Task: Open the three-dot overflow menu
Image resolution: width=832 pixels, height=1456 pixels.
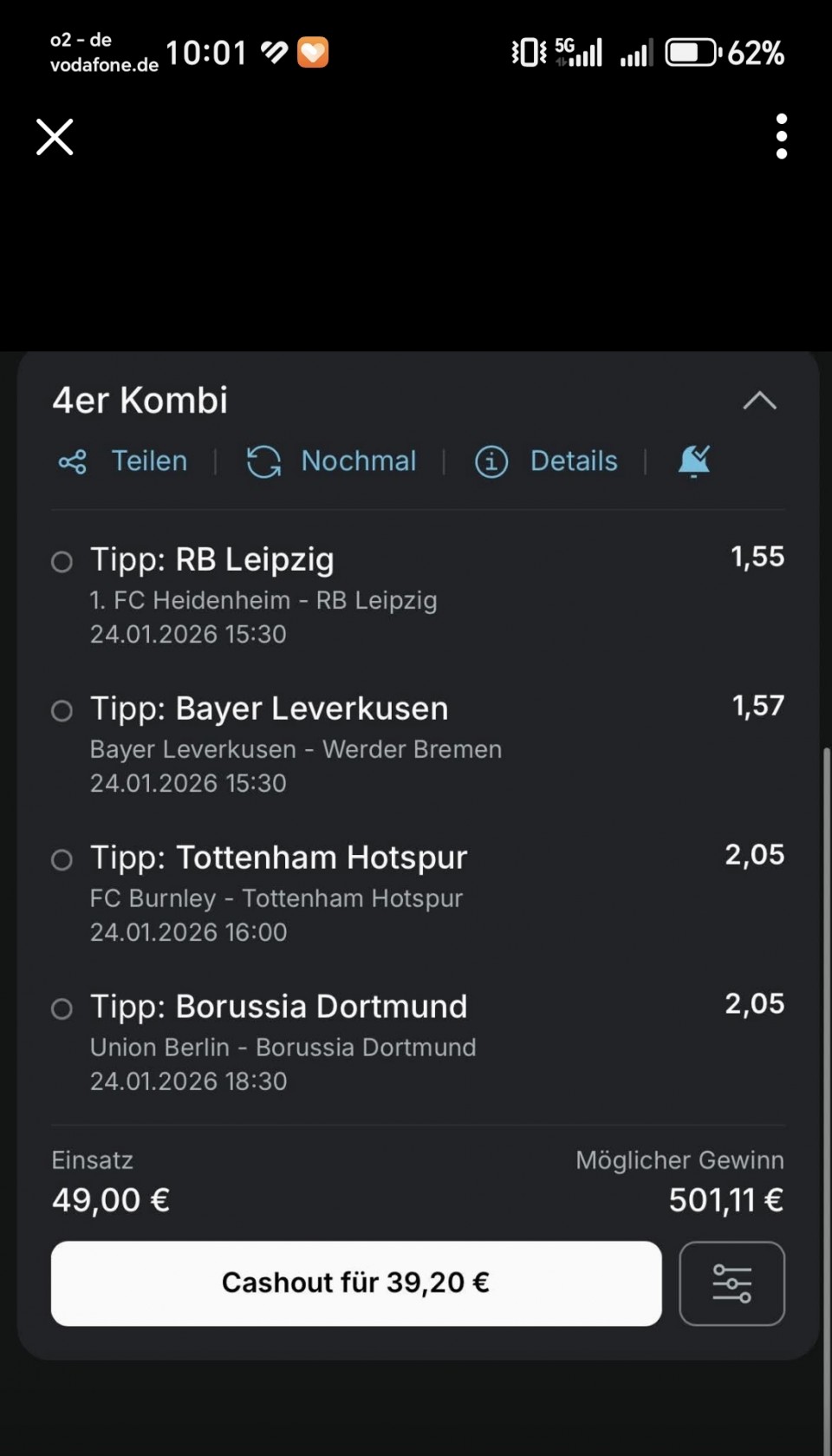Action: tap(781, 137)
